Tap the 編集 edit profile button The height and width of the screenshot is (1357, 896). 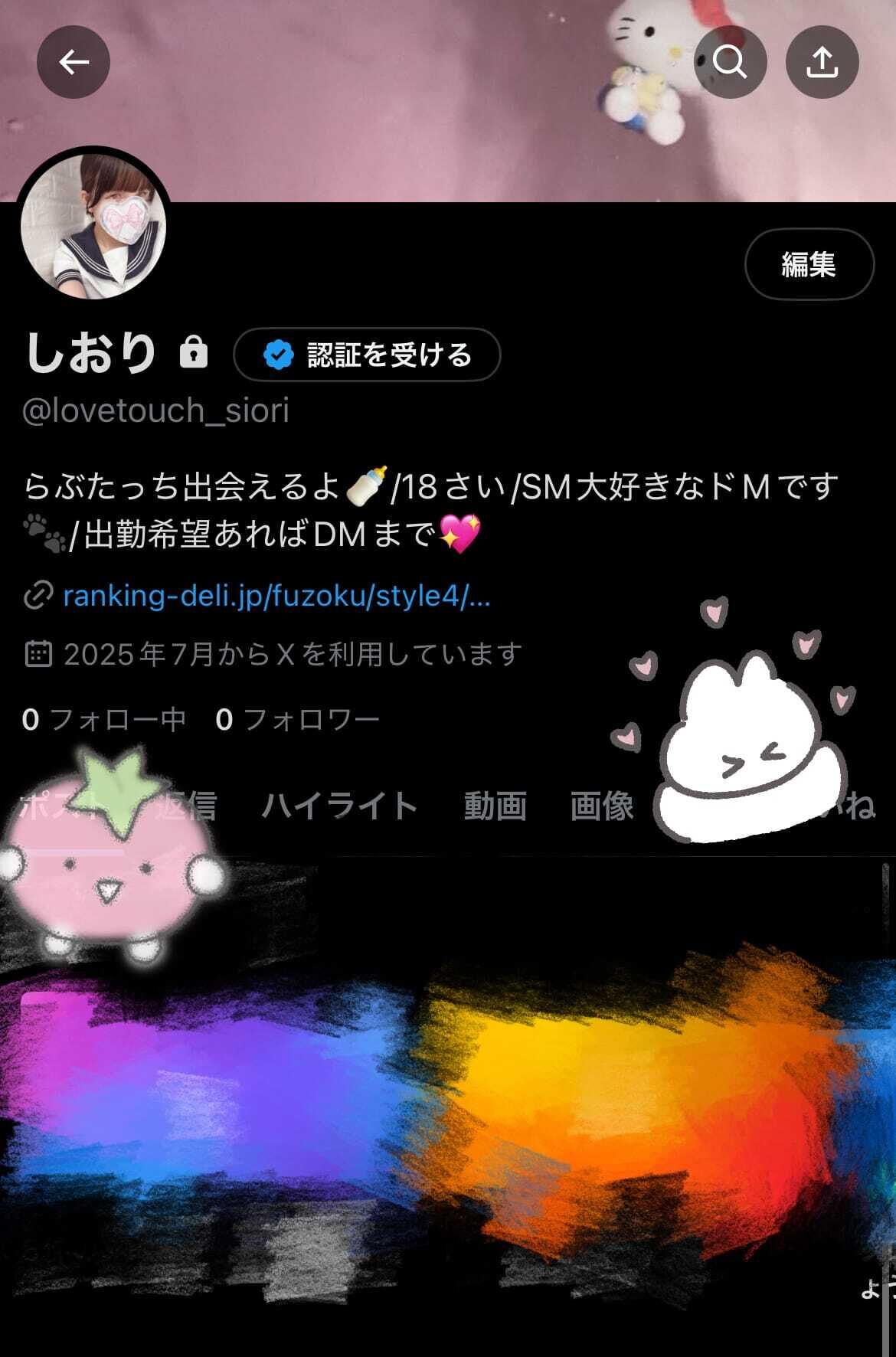tap(809, 264)
